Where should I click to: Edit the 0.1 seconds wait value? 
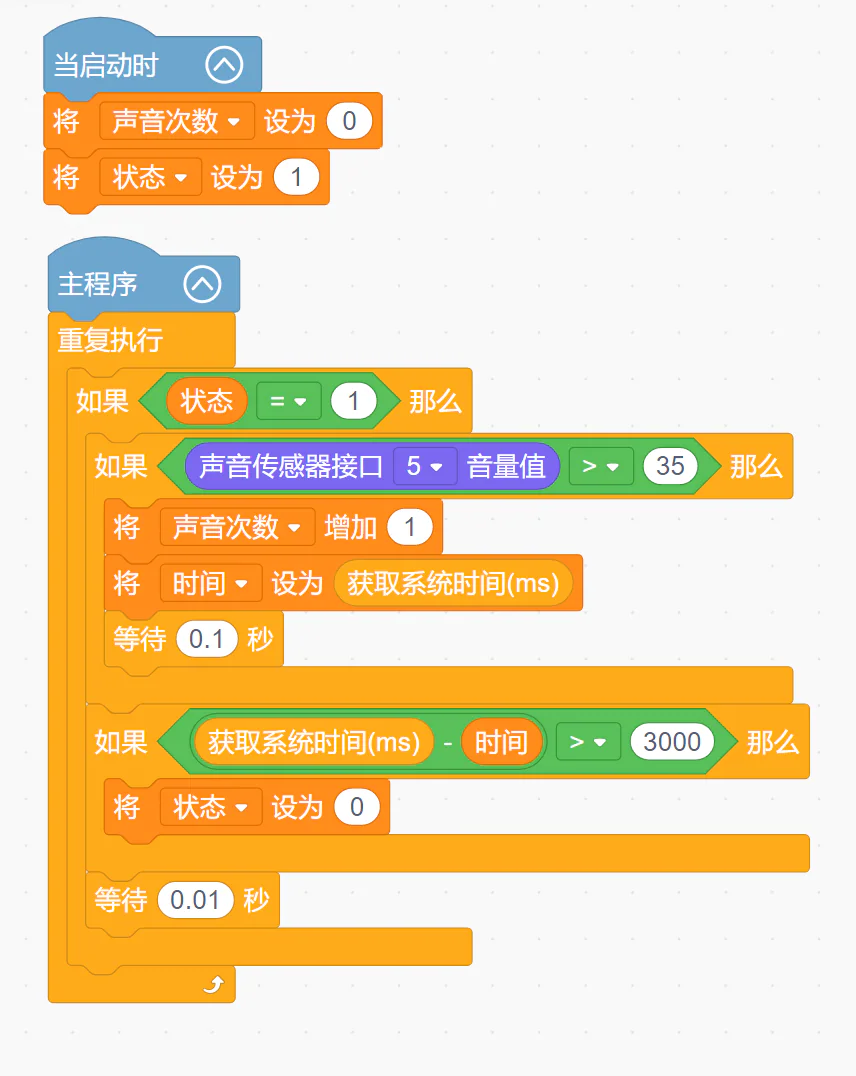pyautogui.click(x=207, y=639)
